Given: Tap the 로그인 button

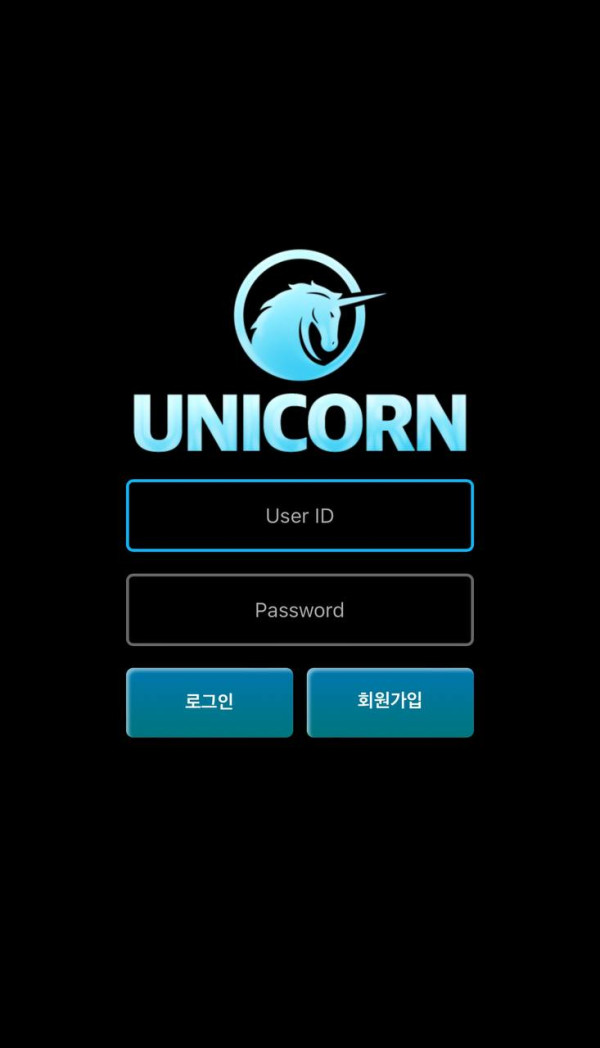Looking at the screenshot, I should [209, 702].
